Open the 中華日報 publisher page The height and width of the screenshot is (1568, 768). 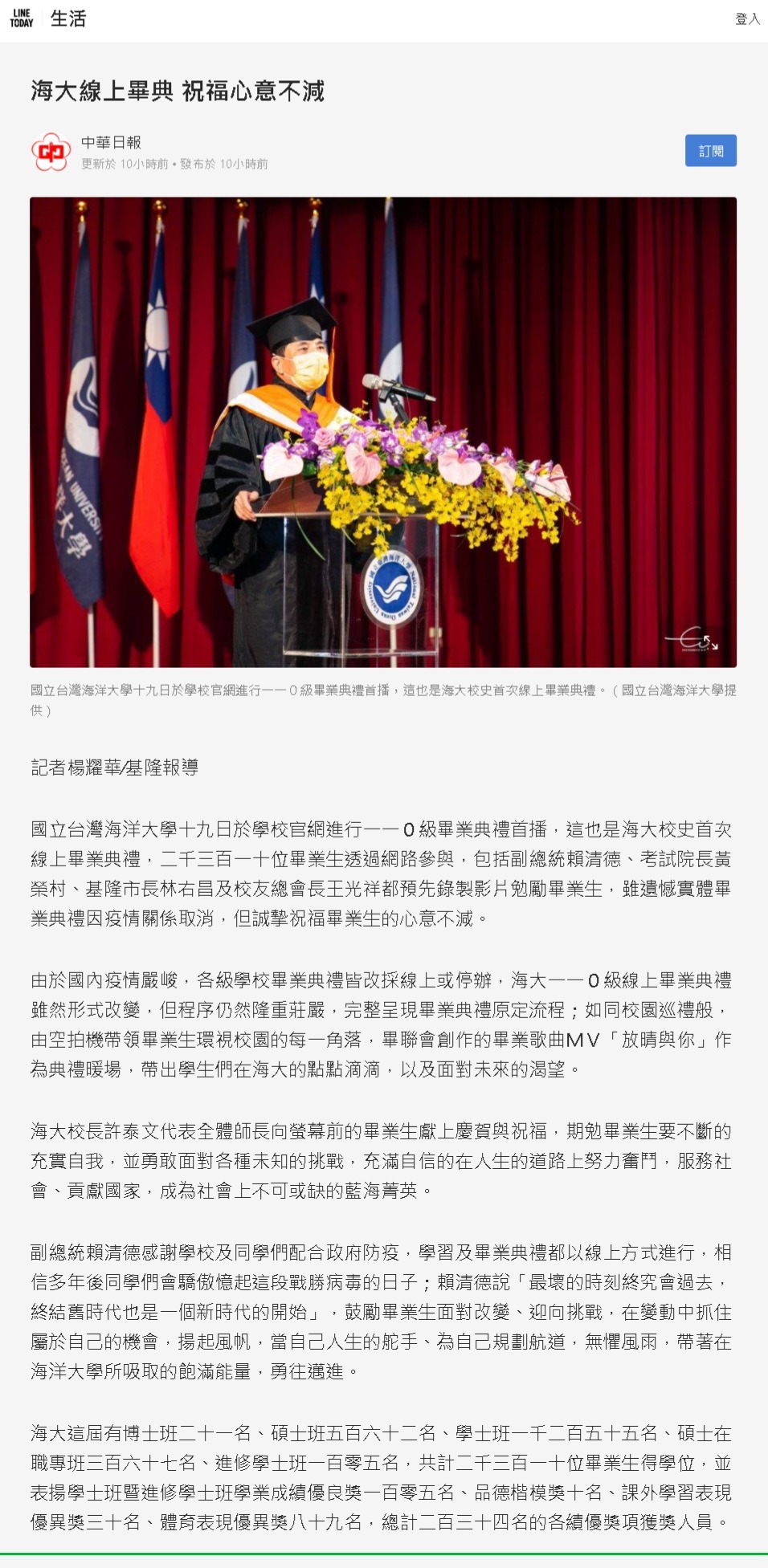[x=111, y=142]
